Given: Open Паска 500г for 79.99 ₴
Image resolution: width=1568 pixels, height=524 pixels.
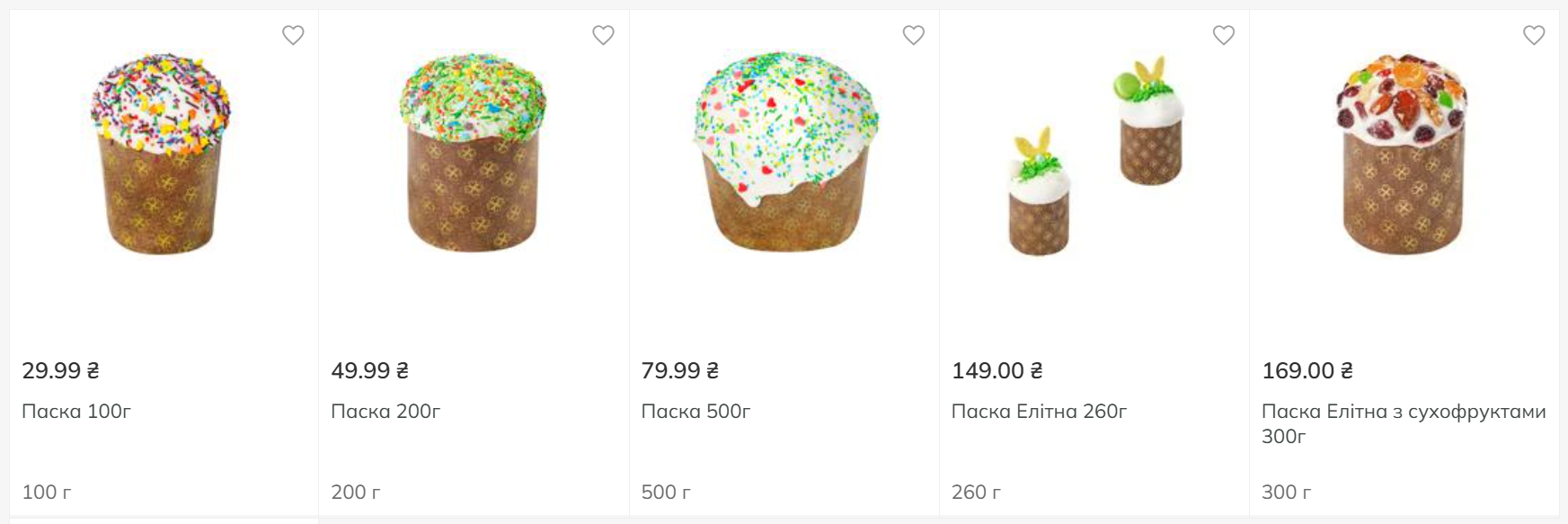Looking at the screenshot, I should [x=695, y=412].
